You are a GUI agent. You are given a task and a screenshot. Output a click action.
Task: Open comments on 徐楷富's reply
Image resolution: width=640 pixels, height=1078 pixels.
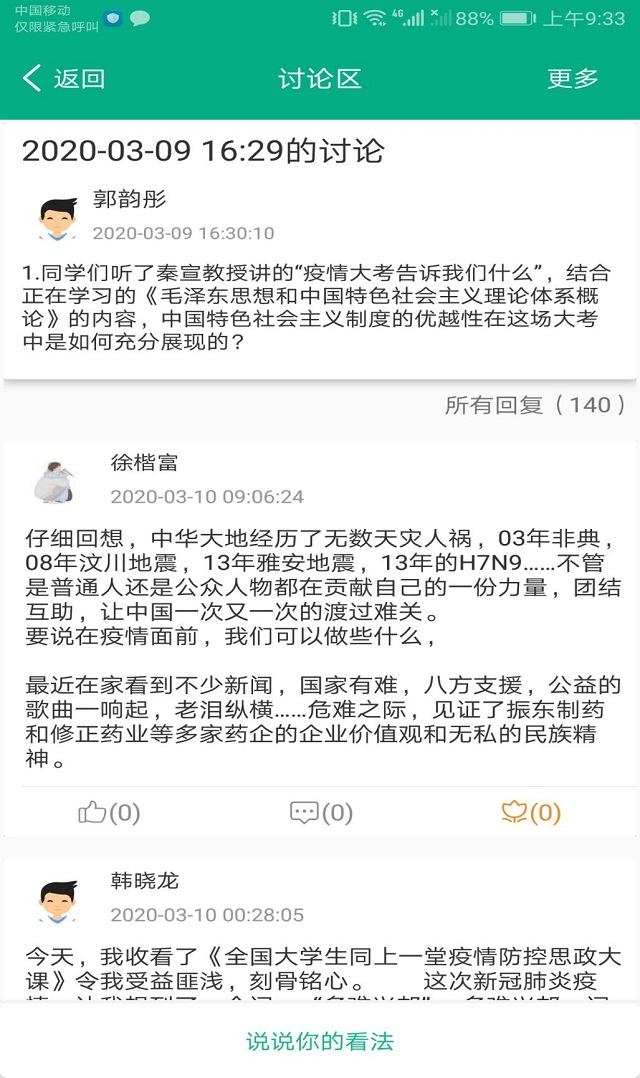click(321, 813)
